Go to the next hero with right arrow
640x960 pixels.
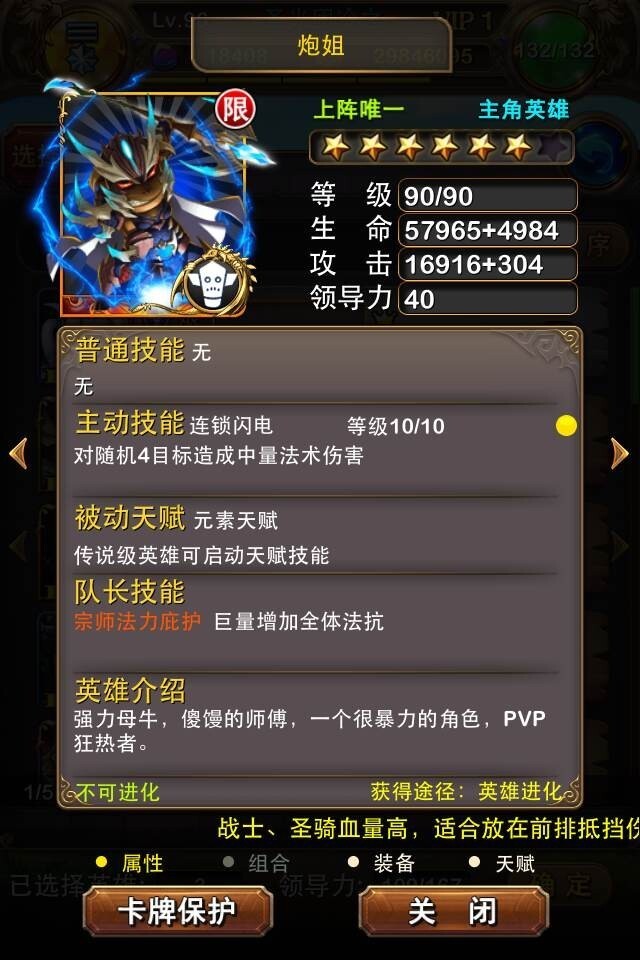point(620,454)
